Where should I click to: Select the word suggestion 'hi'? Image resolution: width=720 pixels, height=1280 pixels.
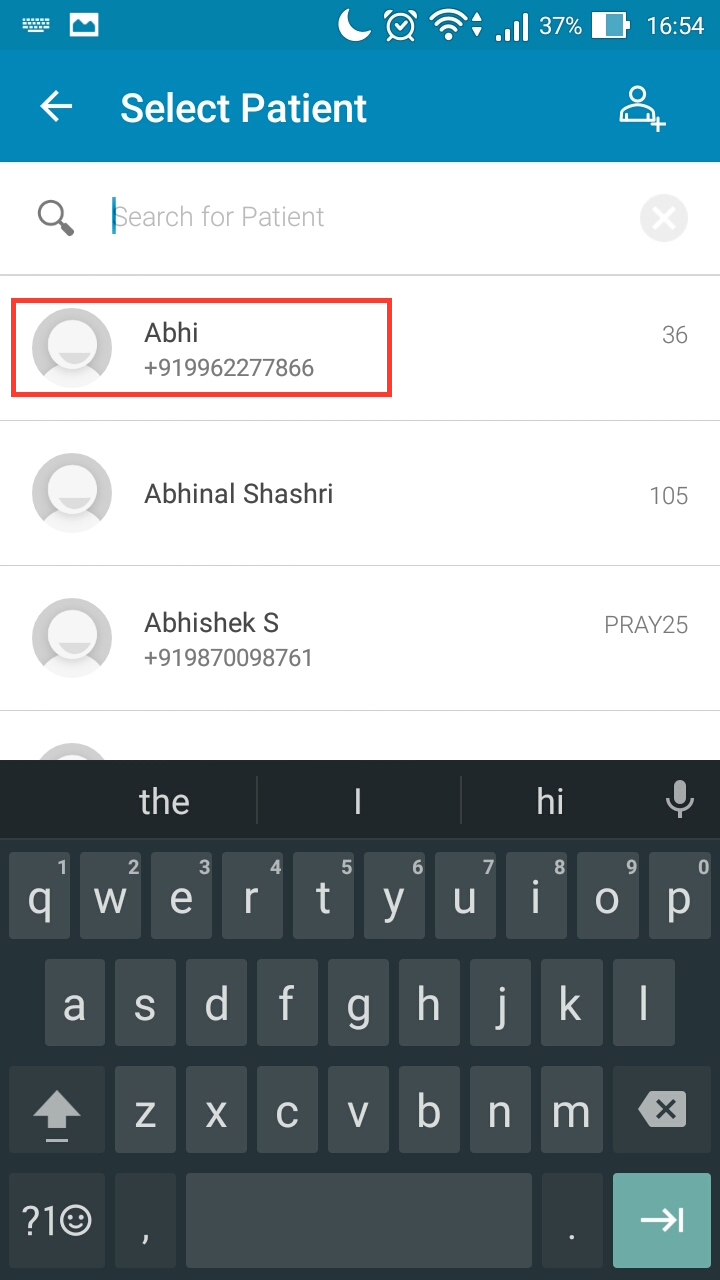[550, 800]
